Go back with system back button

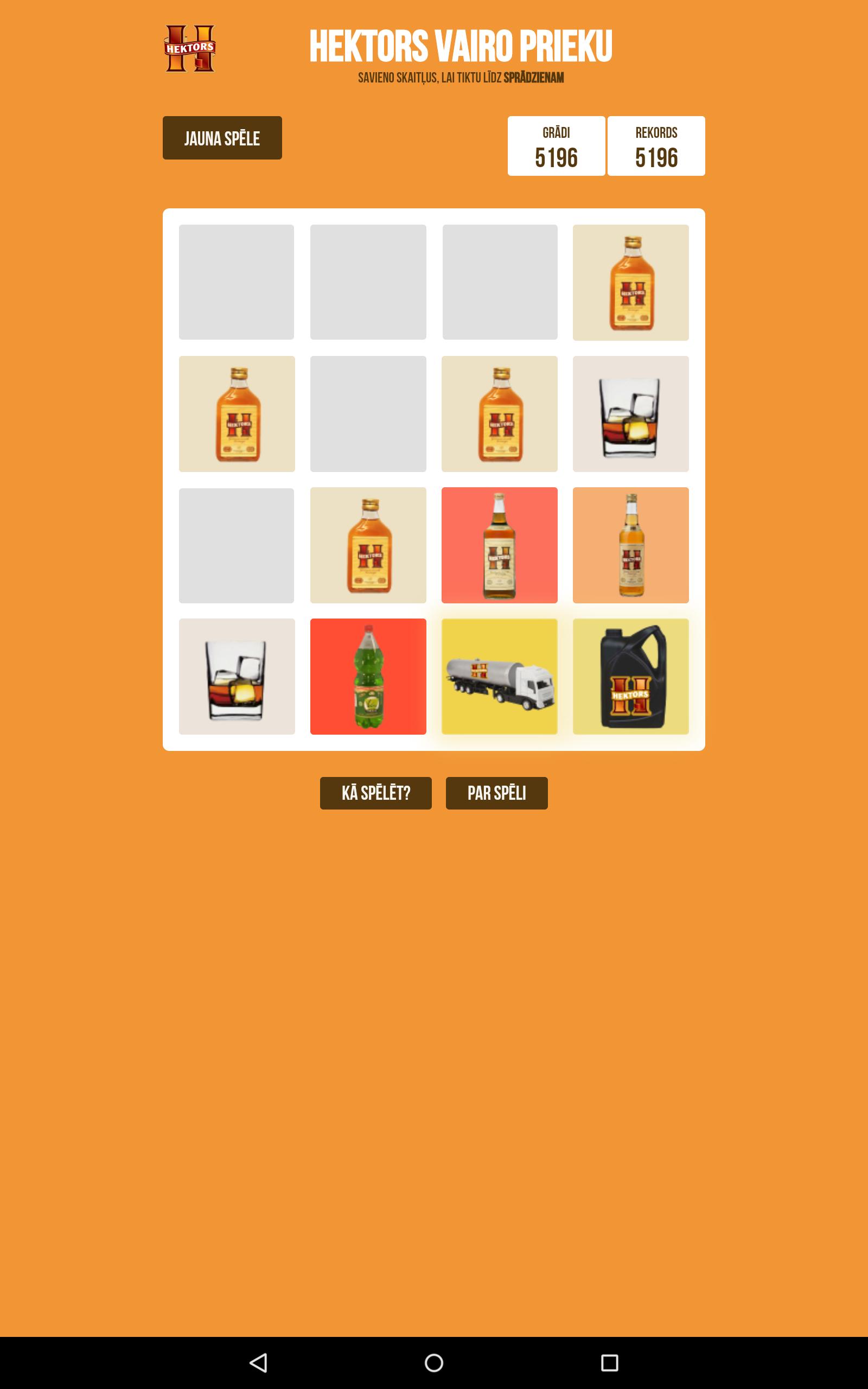(259, 1362)
